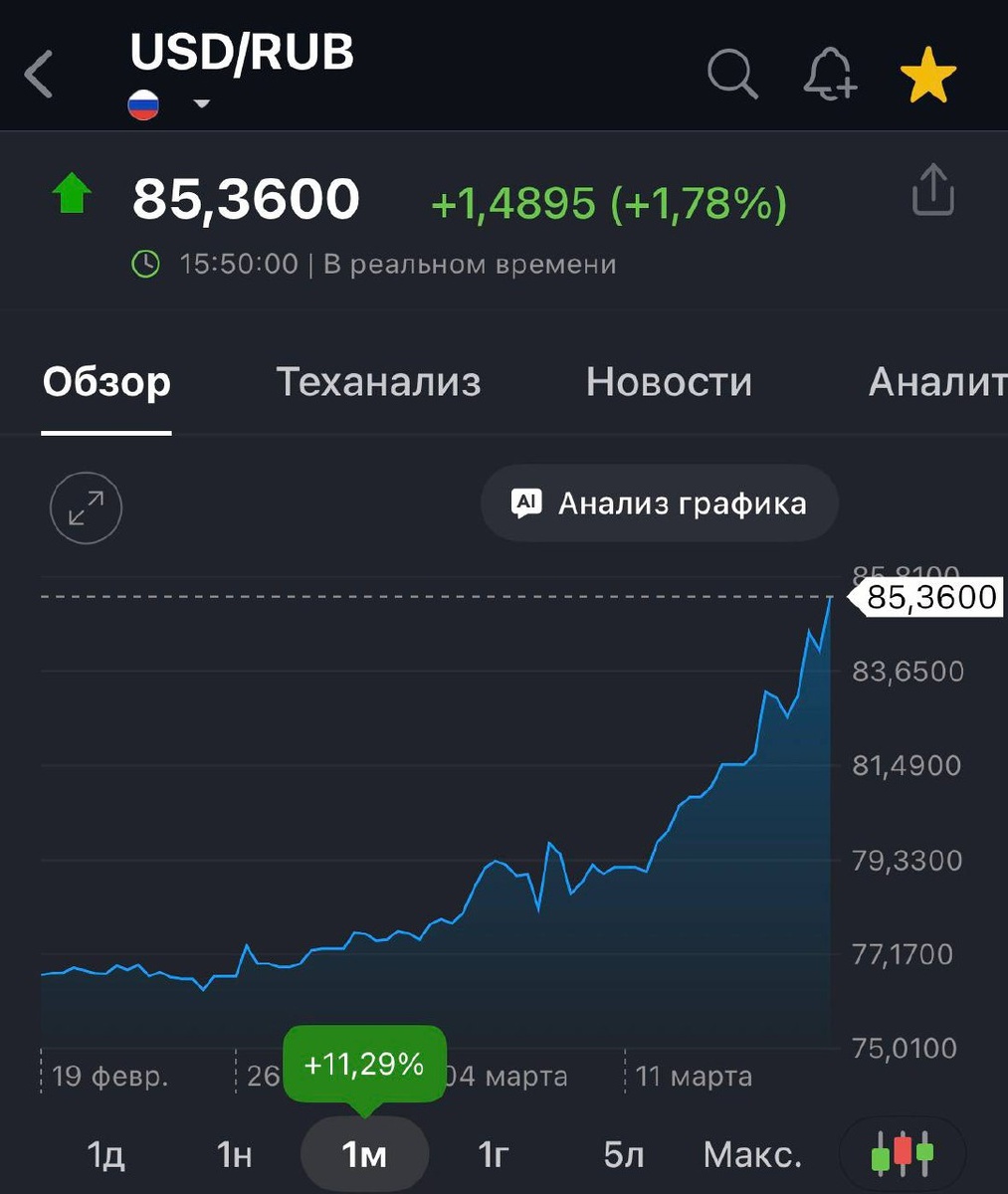Open the Новости tab

[669, 382]
